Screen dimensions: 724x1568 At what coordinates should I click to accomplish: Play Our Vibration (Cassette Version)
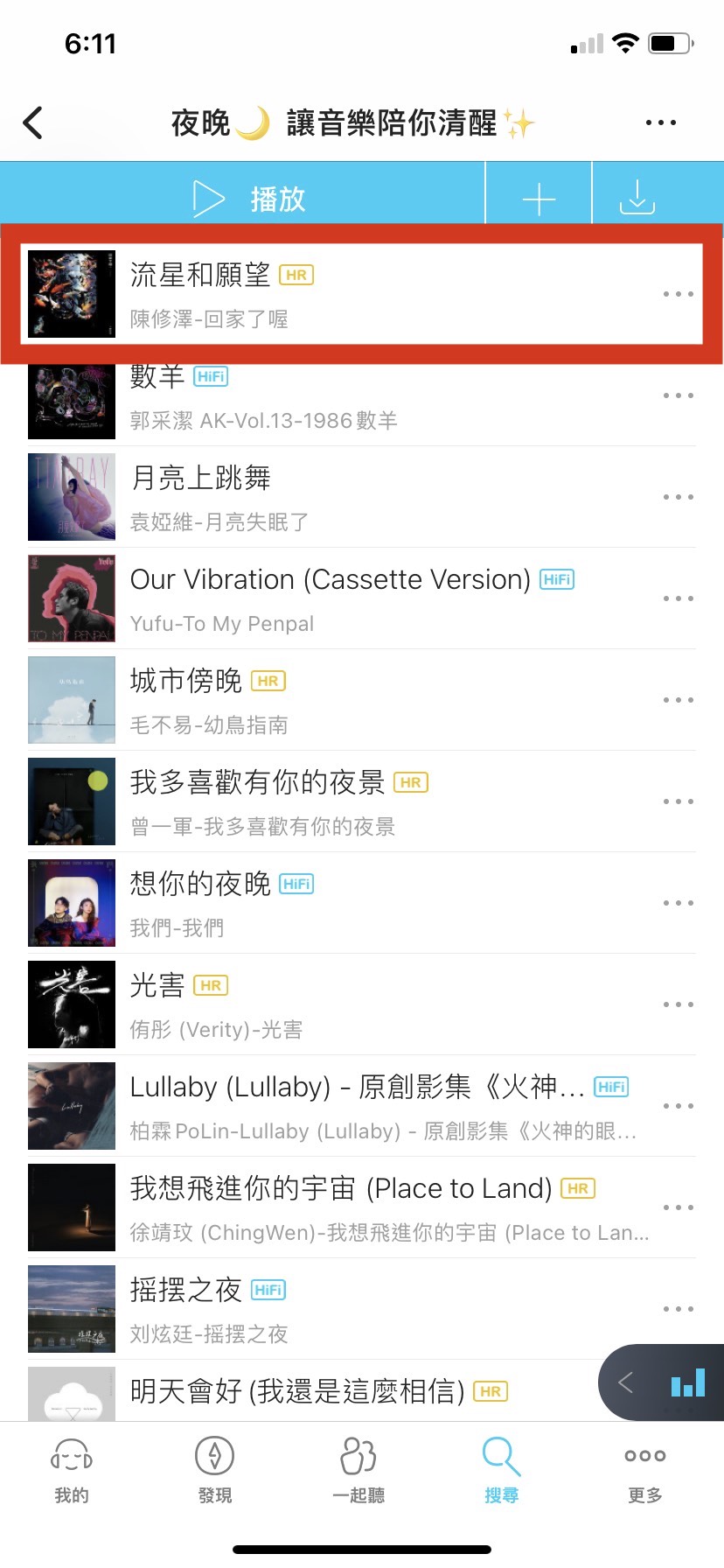pyautogui.click(x=350, y=599)
